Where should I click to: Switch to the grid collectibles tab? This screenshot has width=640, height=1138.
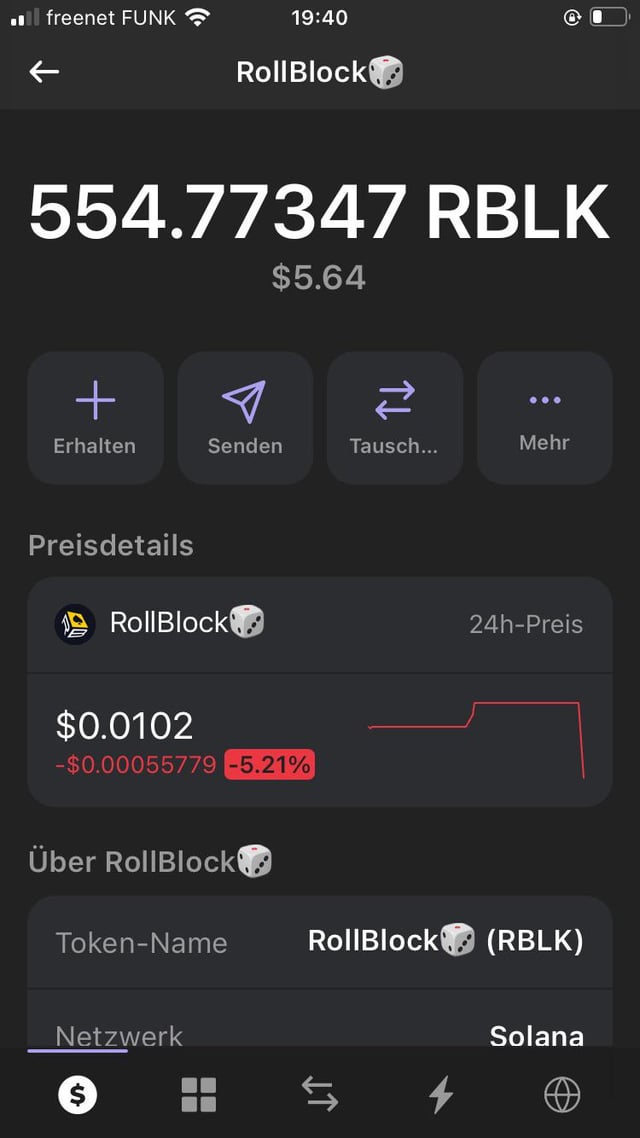point(198,1095)
